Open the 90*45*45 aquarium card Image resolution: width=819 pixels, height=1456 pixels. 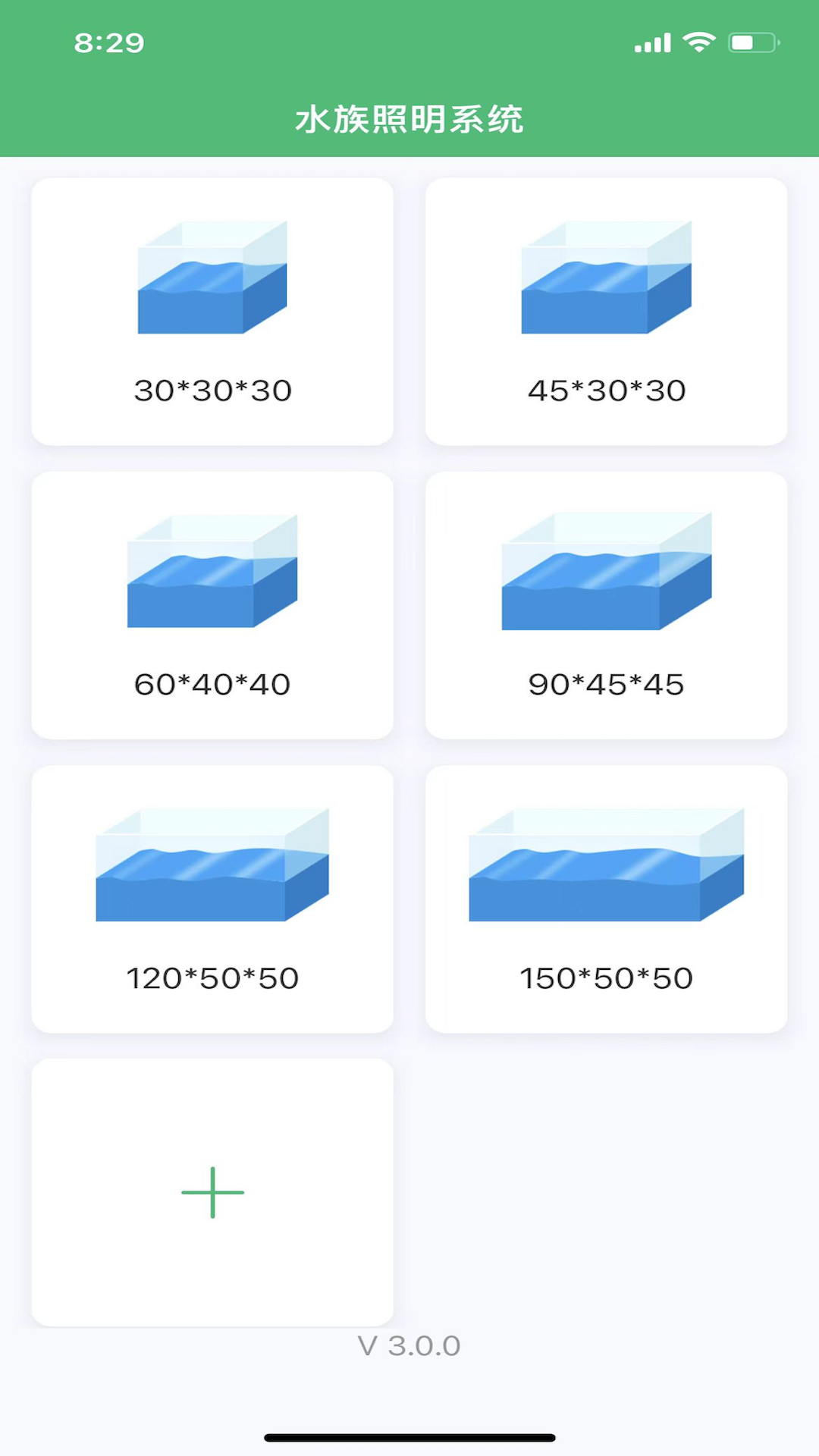(x=607, y=604)
